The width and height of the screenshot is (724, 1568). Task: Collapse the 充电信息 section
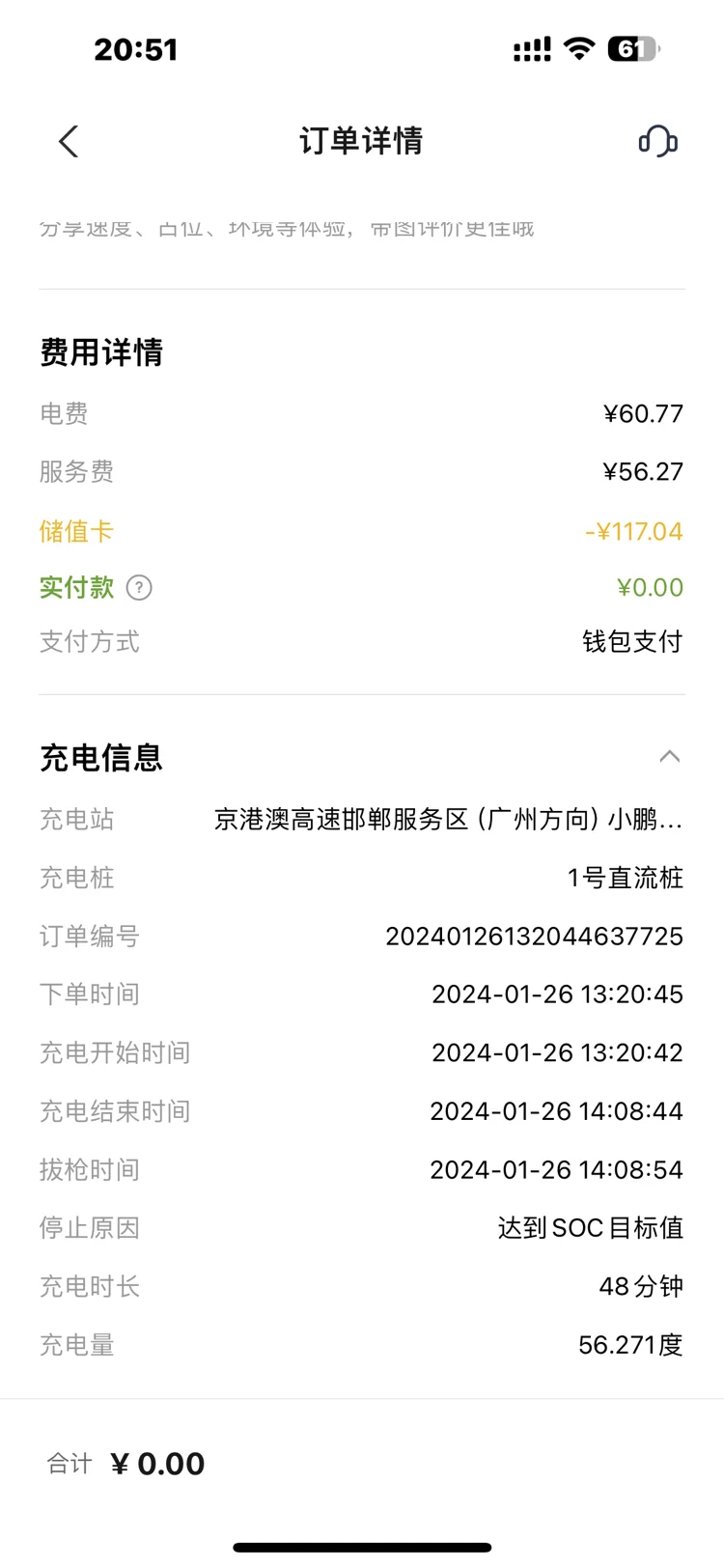coord(669,757)
